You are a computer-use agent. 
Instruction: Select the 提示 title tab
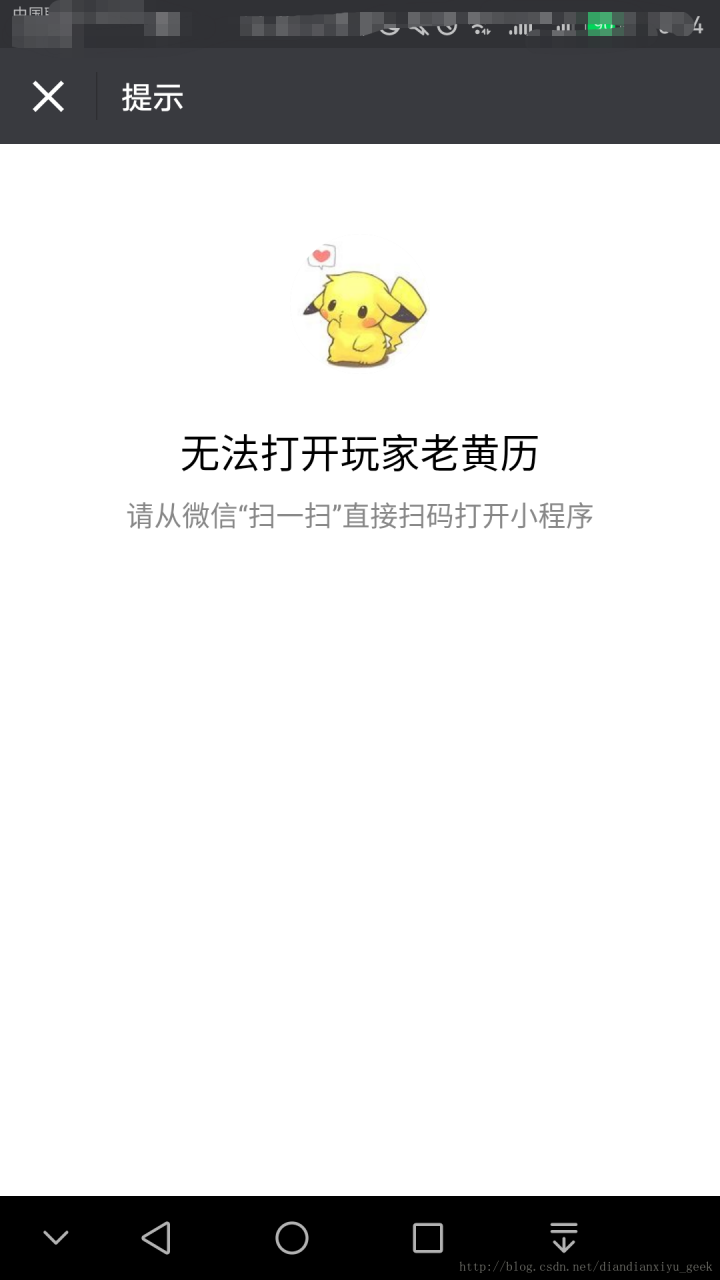pos(150,96)
